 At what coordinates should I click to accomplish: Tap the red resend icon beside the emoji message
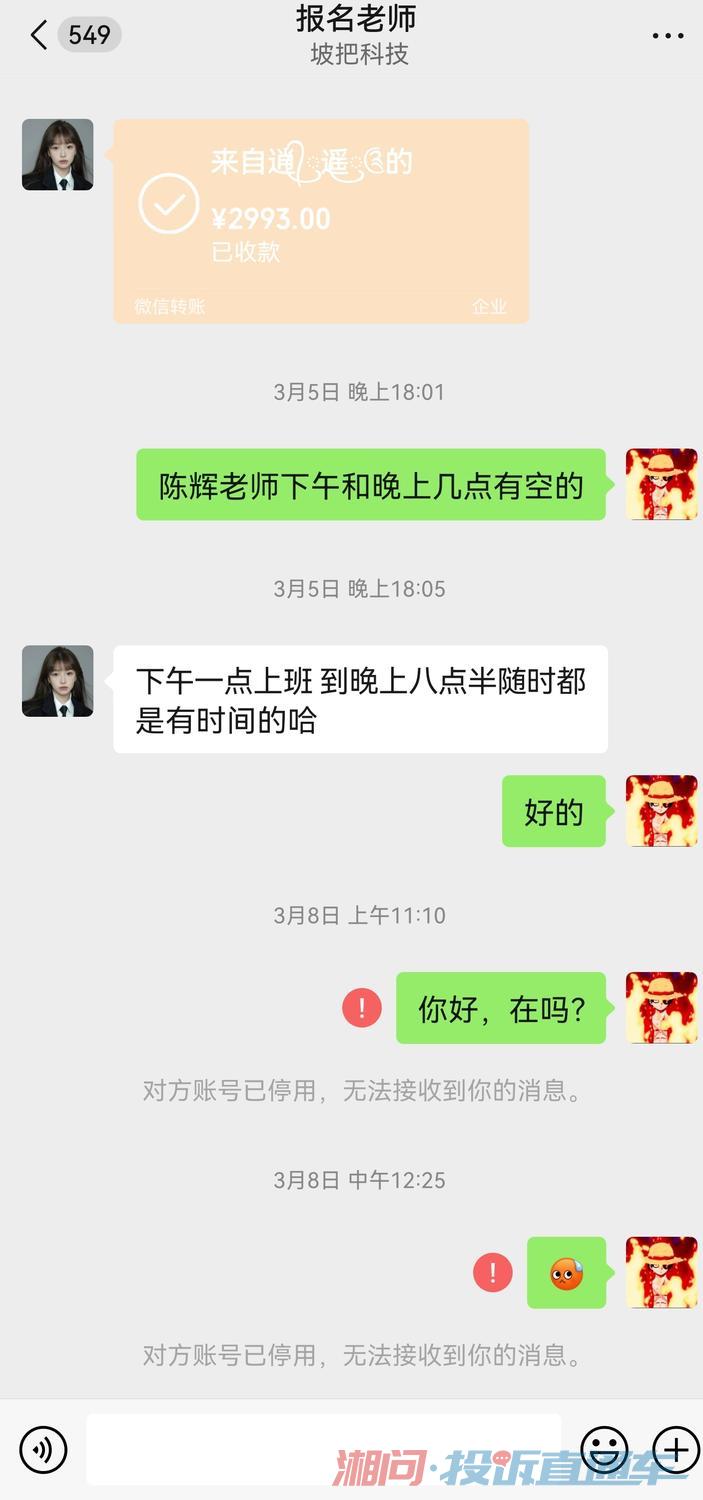click(493, 1272)
